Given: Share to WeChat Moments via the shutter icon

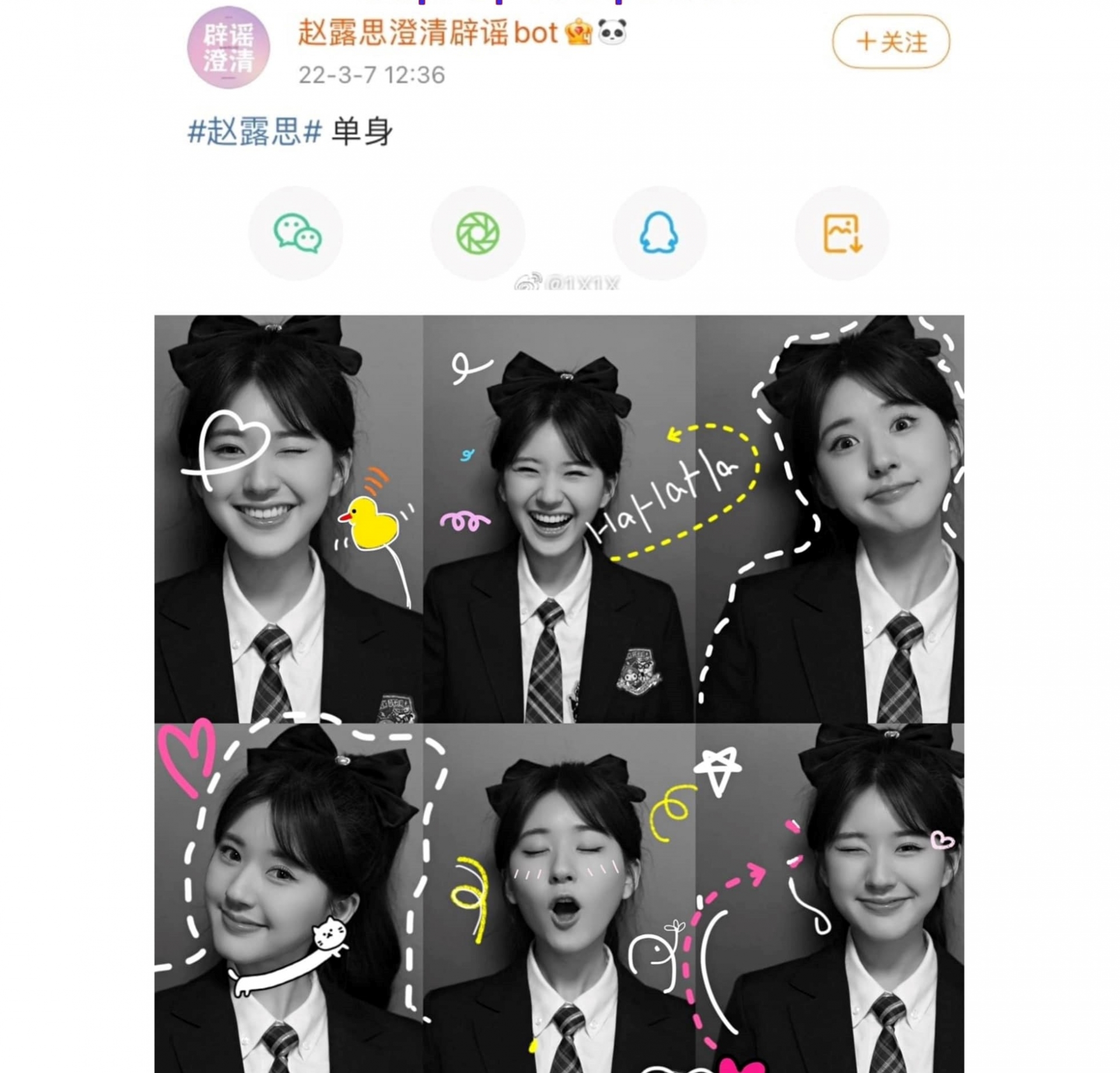Looking at the screenshot, I should click(x=478, y=233).
